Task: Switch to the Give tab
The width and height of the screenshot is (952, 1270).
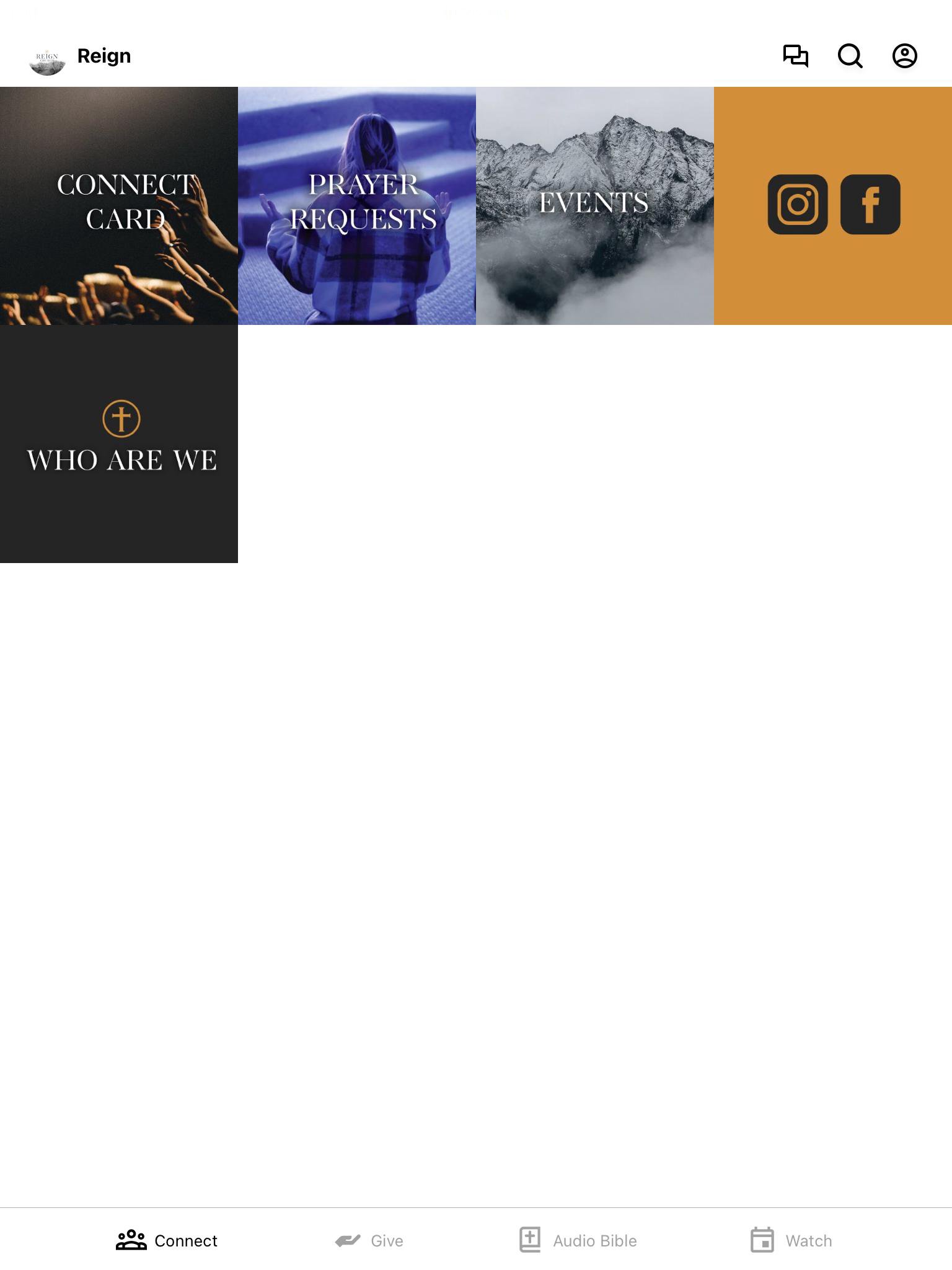Action: (x=369, y=1240)
